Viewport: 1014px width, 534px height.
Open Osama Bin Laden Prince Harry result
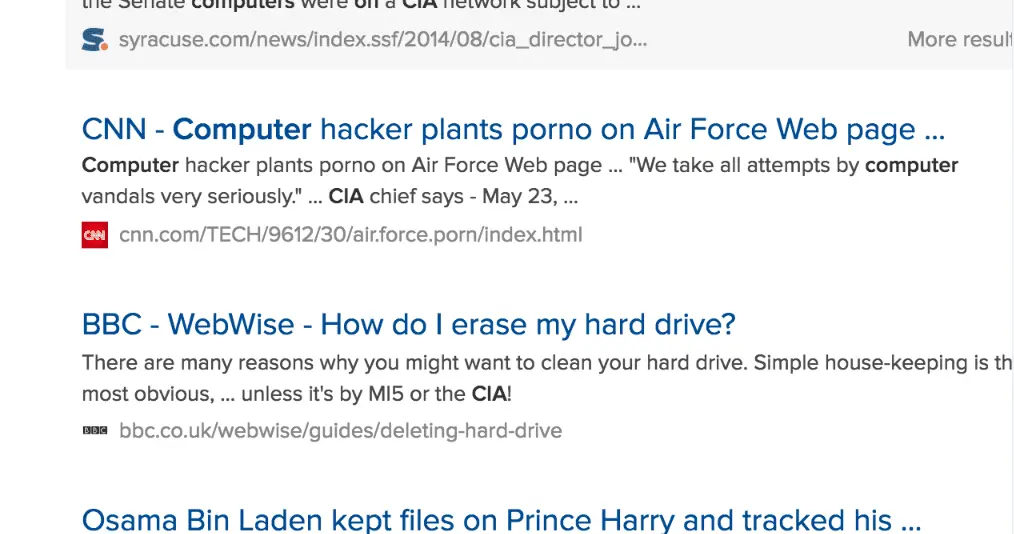(x=500, y=520)
